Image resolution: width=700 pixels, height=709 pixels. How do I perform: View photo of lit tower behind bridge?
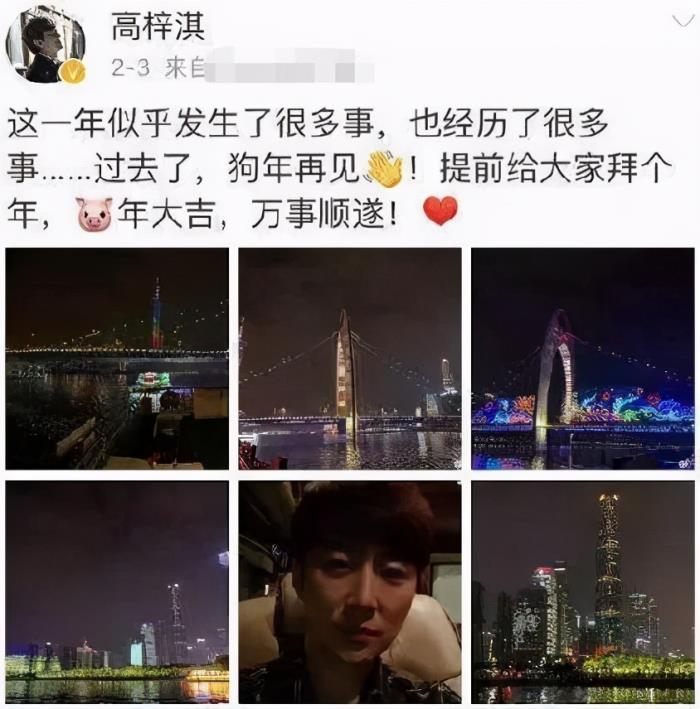pos(117,359)
